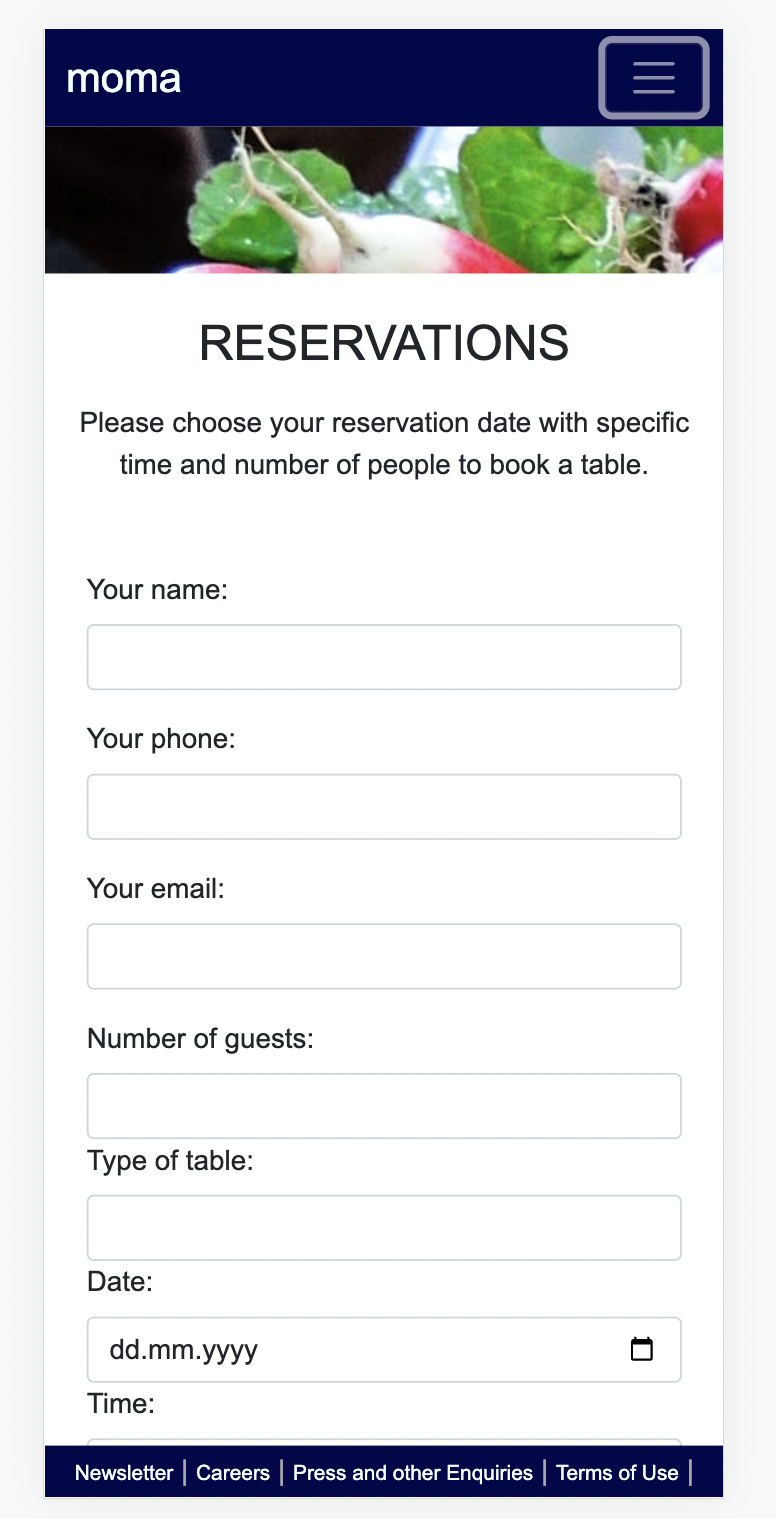Click the Time label text
Screen dimensions: 776x1519
coord(120,1403)
